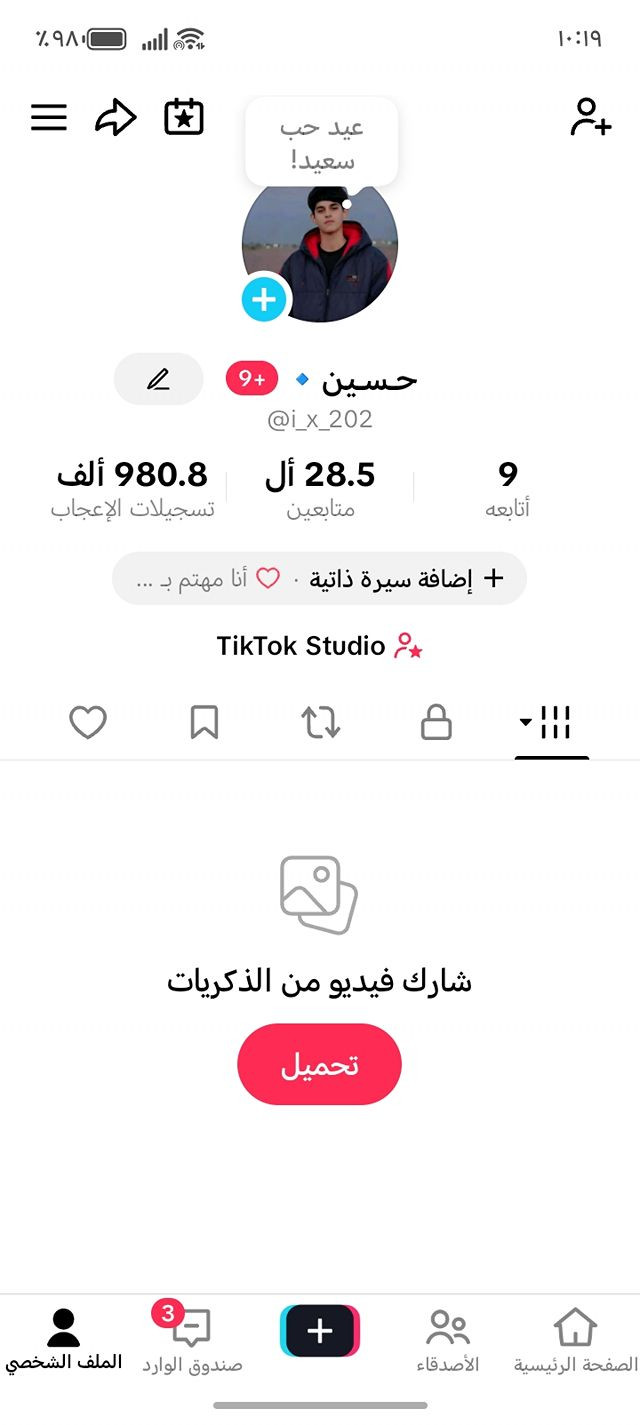The height and width of the screenshot is (1425, 640).
Task: Switch to the private videos lock tab
Action: pos(436,722)
